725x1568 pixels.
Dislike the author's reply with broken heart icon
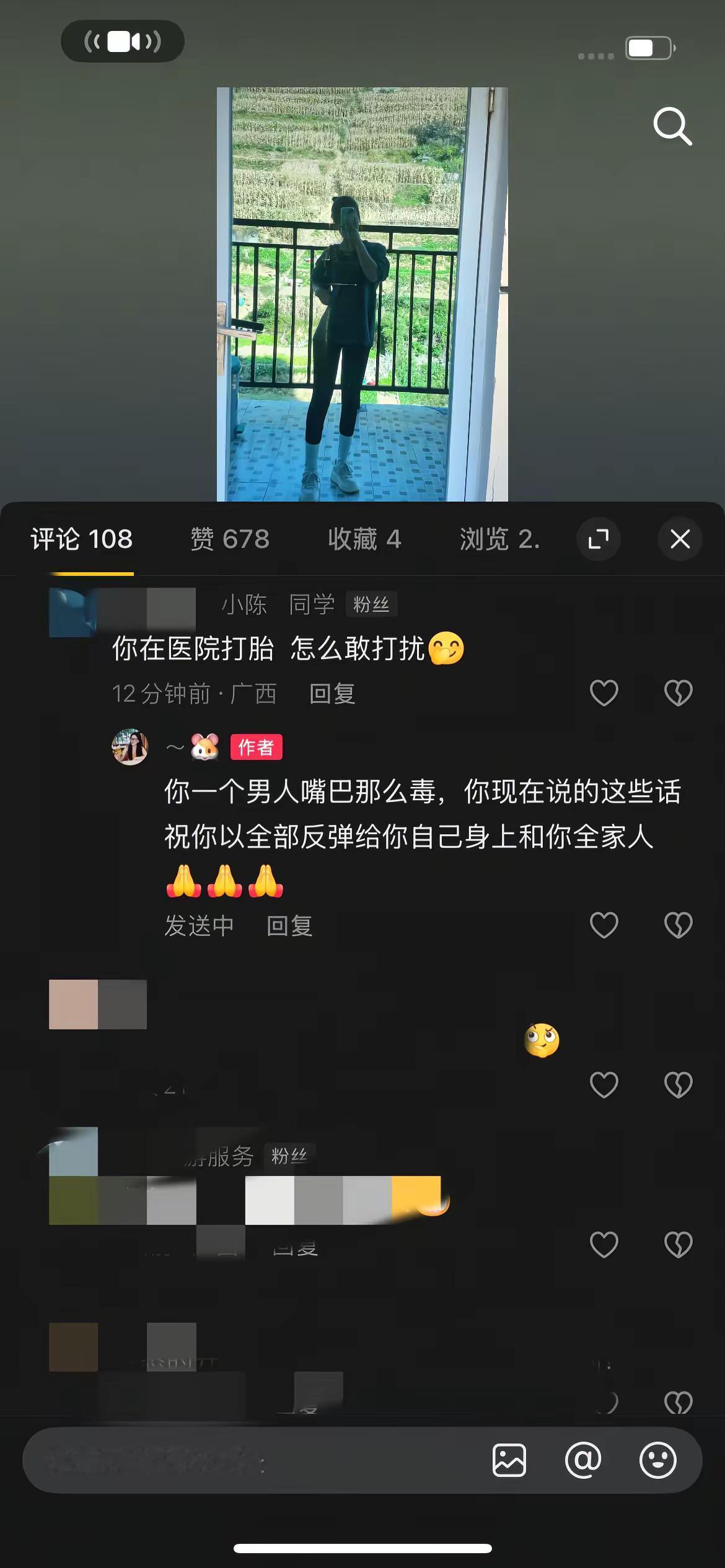pyautogui.click(x=678, y=923)
